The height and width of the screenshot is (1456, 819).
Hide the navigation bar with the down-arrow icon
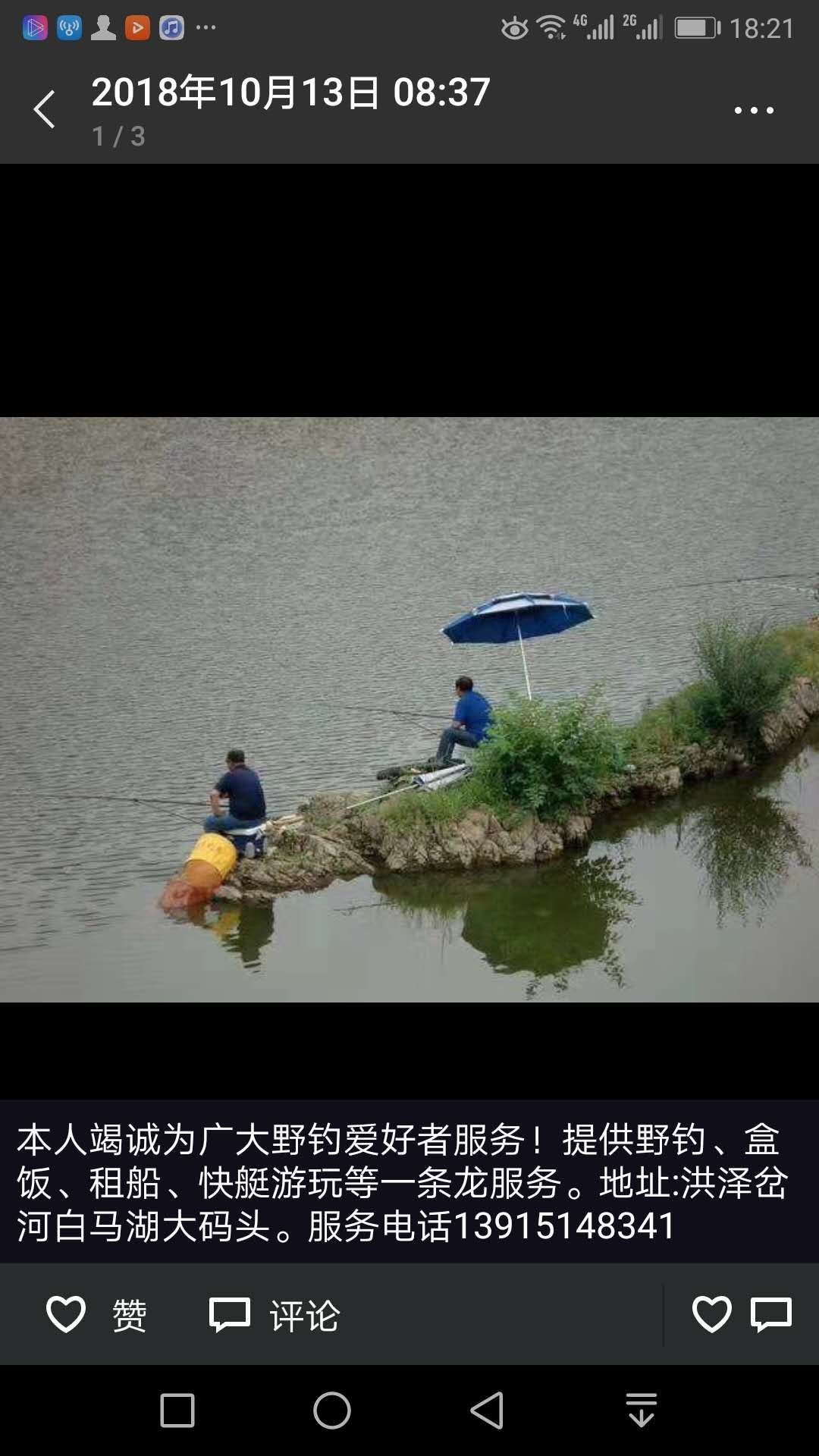642,1410
